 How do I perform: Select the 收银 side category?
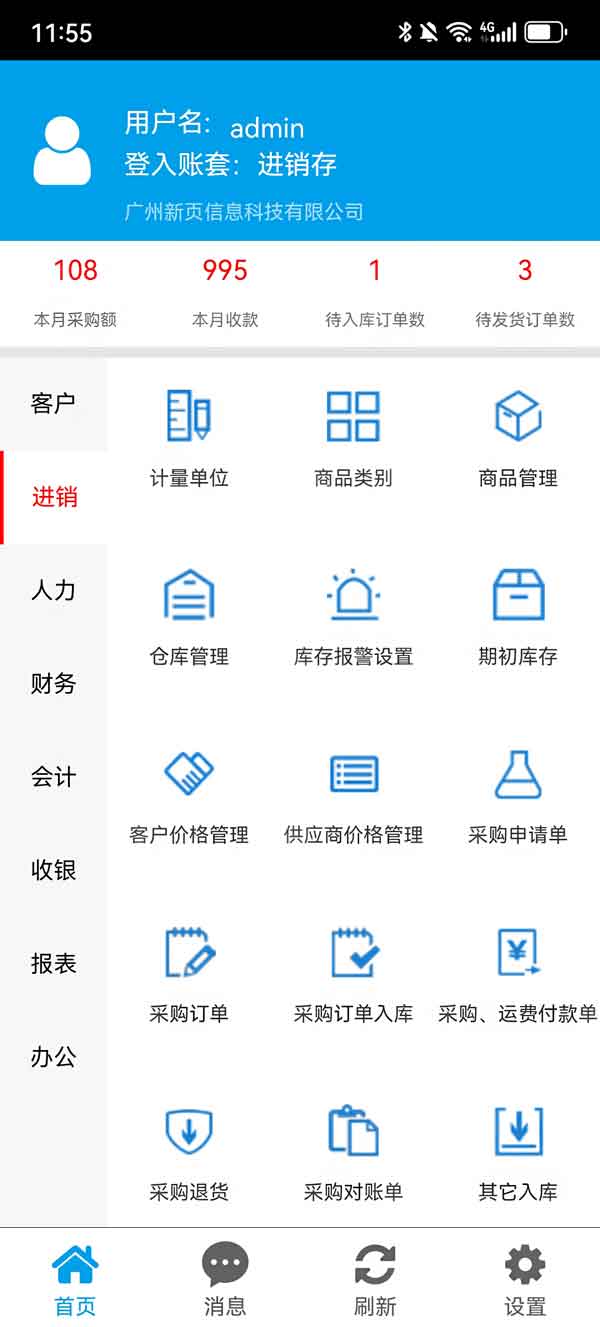pos(53,870)
